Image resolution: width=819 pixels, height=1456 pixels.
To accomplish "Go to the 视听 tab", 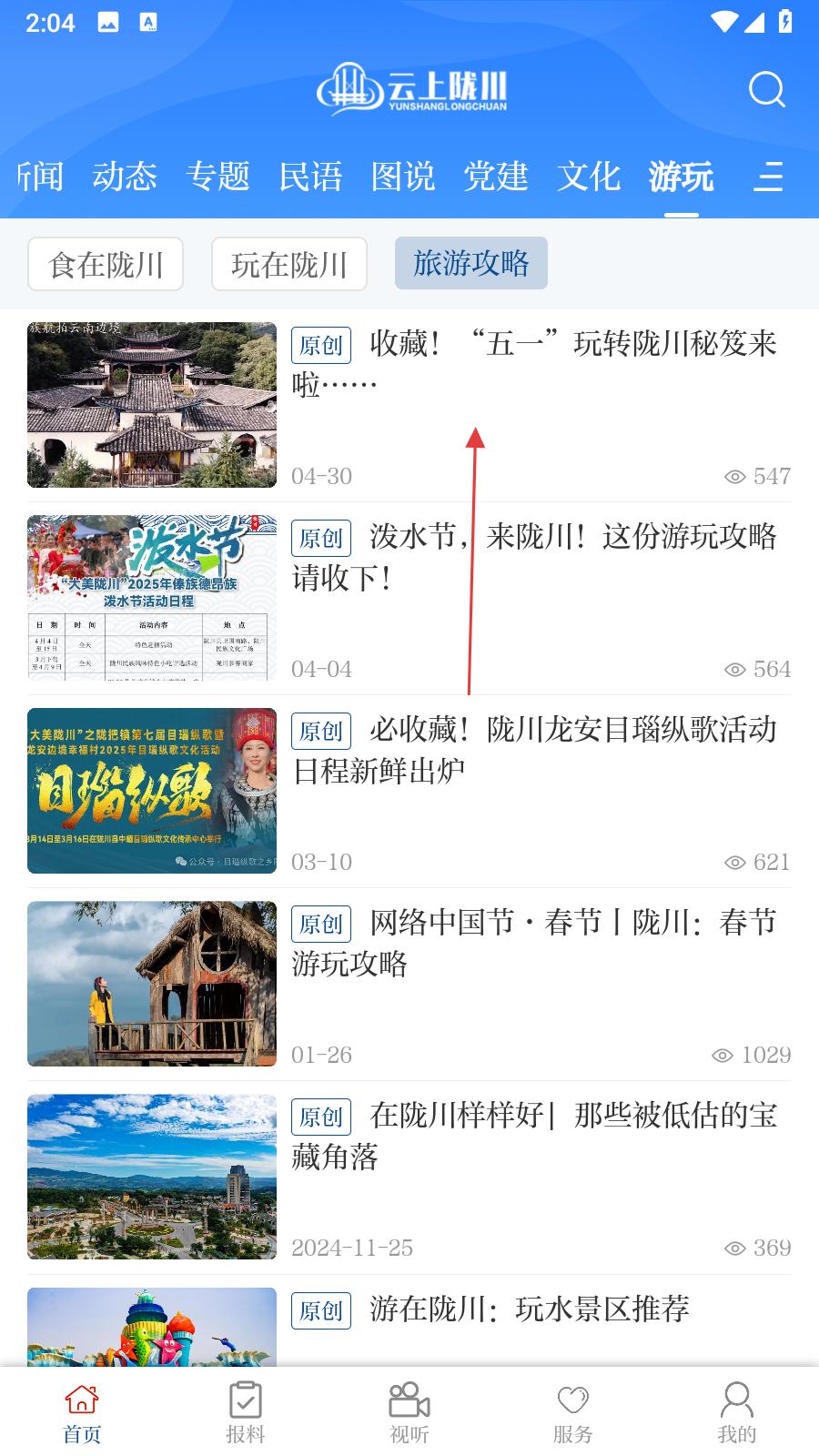I will point(409,1412).
